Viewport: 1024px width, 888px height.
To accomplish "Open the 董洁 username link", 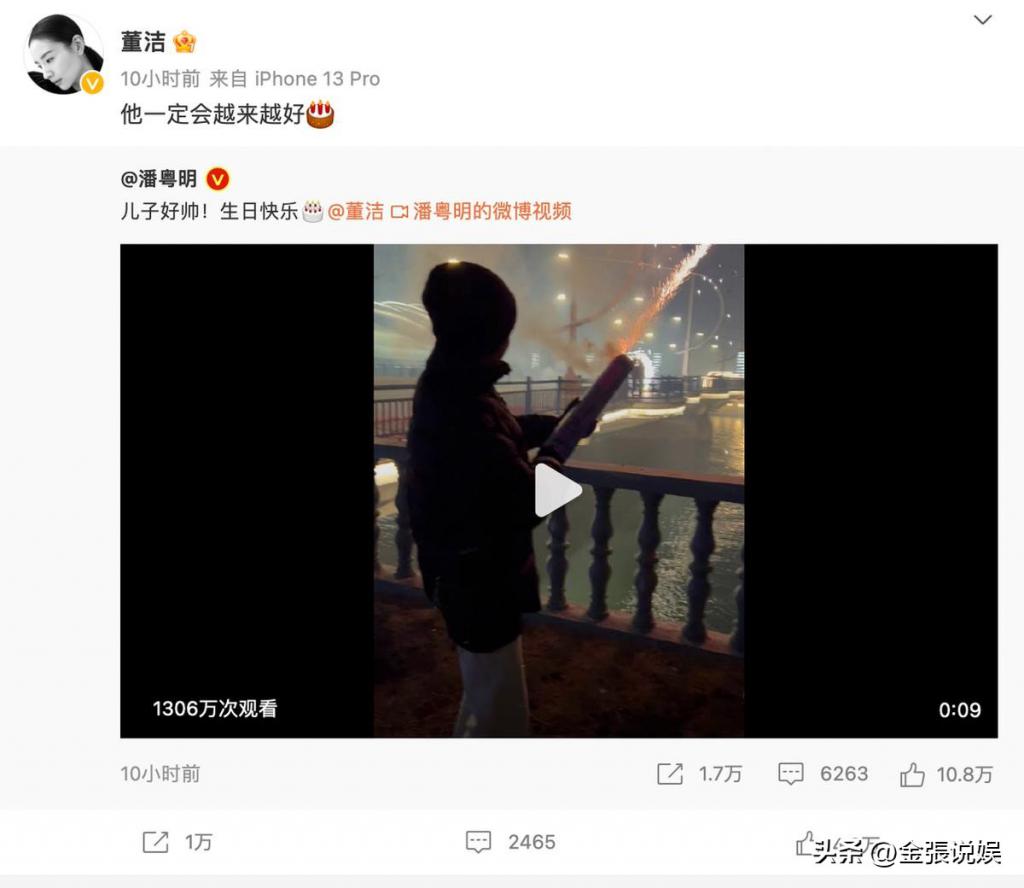I will coord(144,42).
